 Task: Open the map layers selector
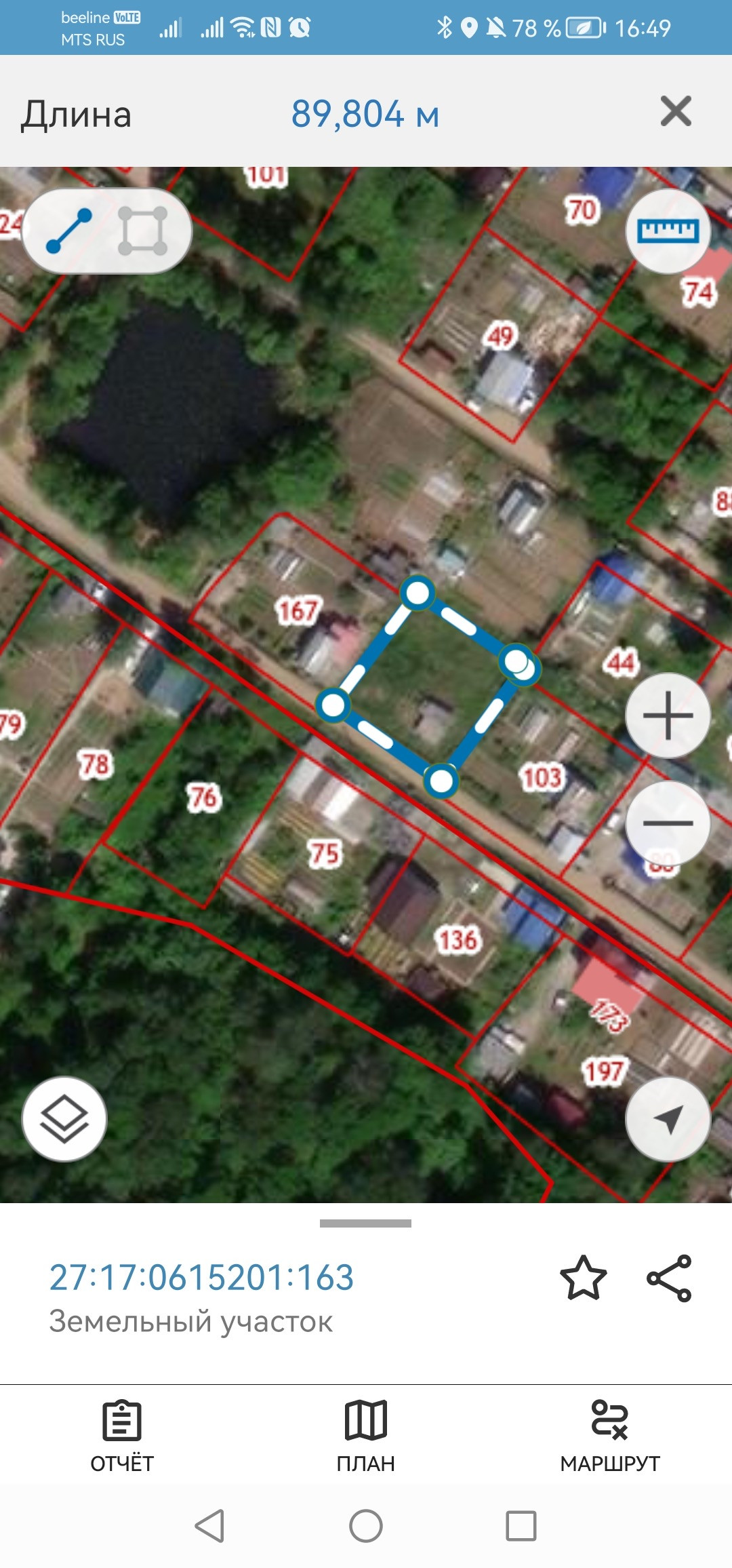(64, 1119)
